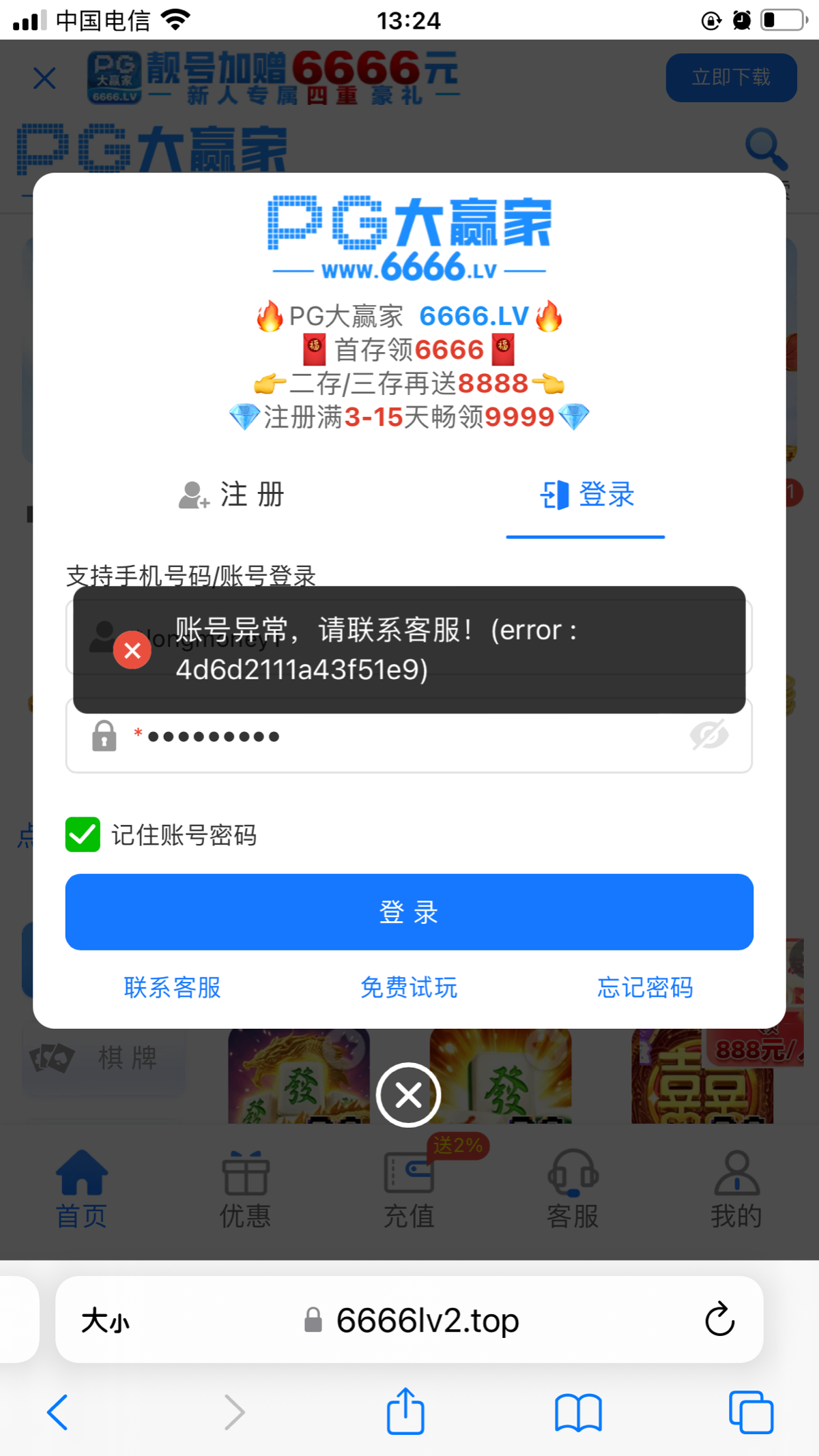The height and width of the screenshot is (1456, 819).
Task: Tap the password input field
Action: (409, 737)
